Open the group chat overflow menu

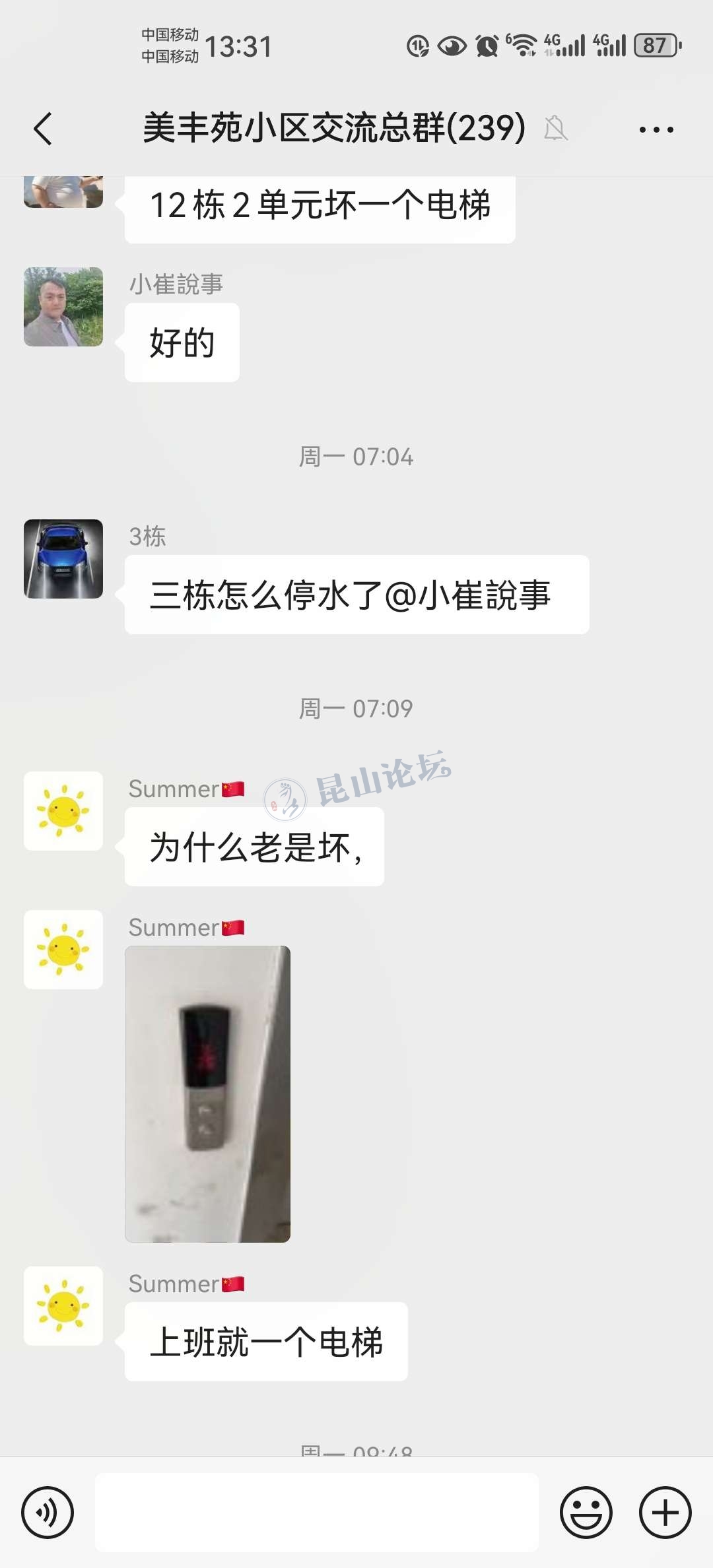(x=656, y=129)
